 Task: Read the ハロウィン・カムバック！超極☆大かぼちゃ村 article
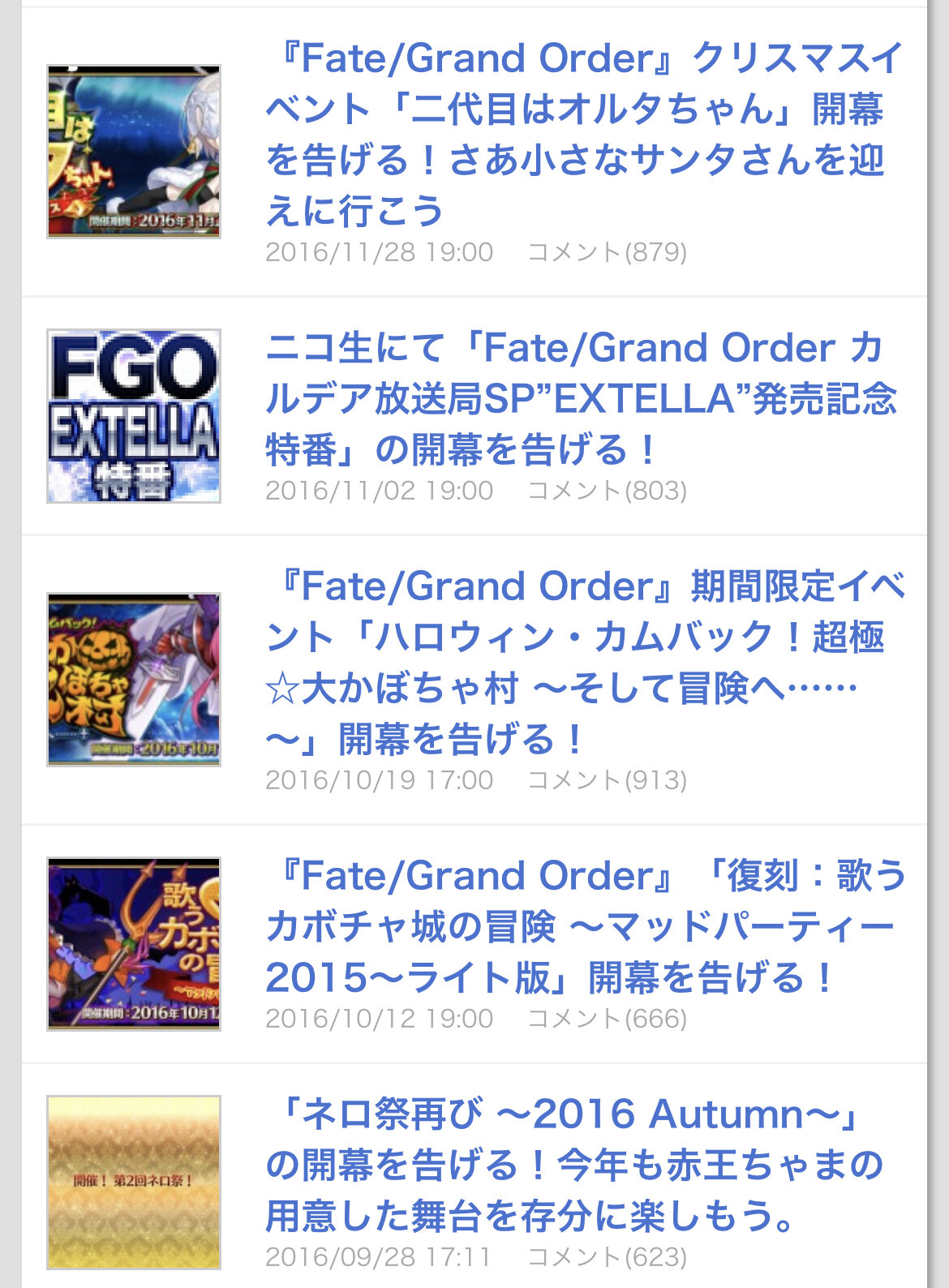586,662
